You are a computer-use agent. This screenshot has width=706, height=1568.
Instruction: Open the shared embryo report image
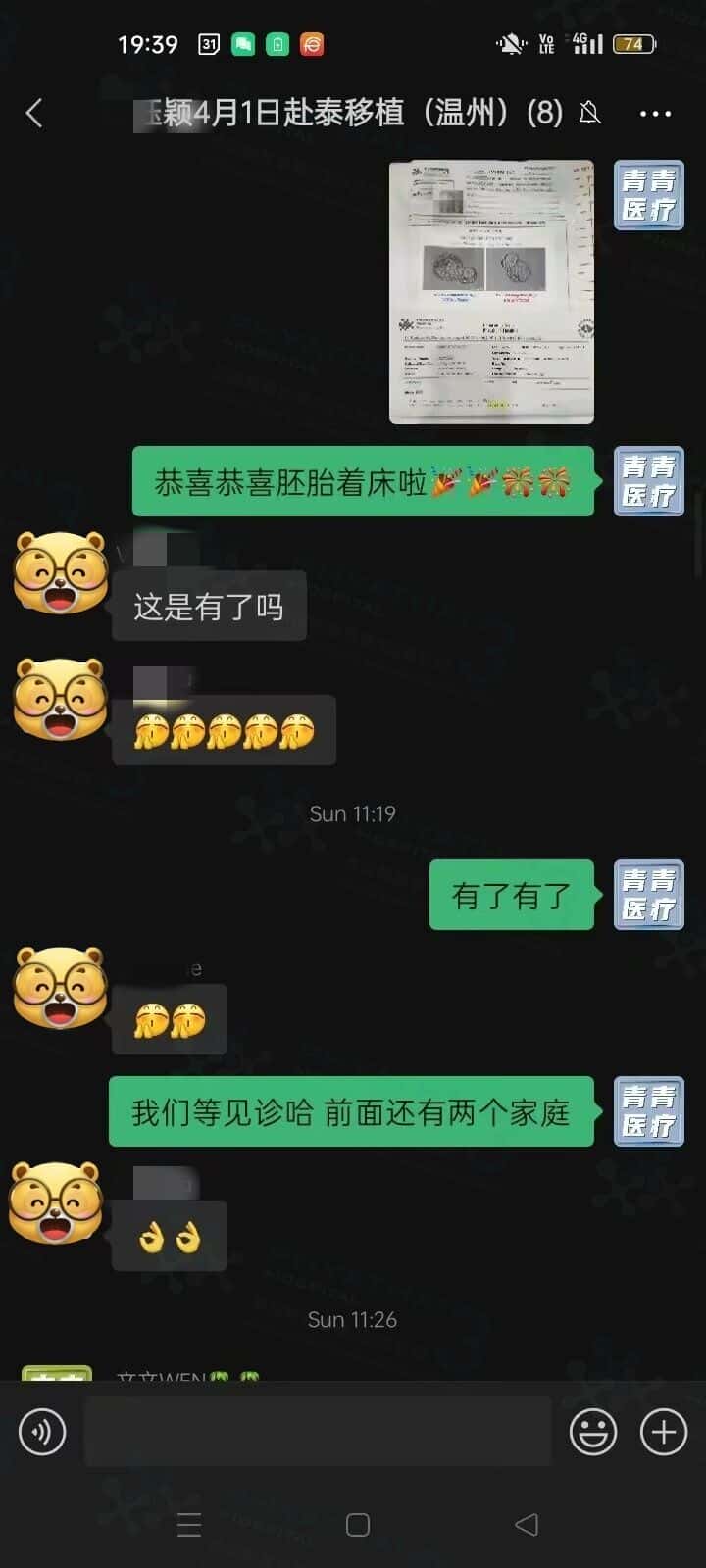491,292
